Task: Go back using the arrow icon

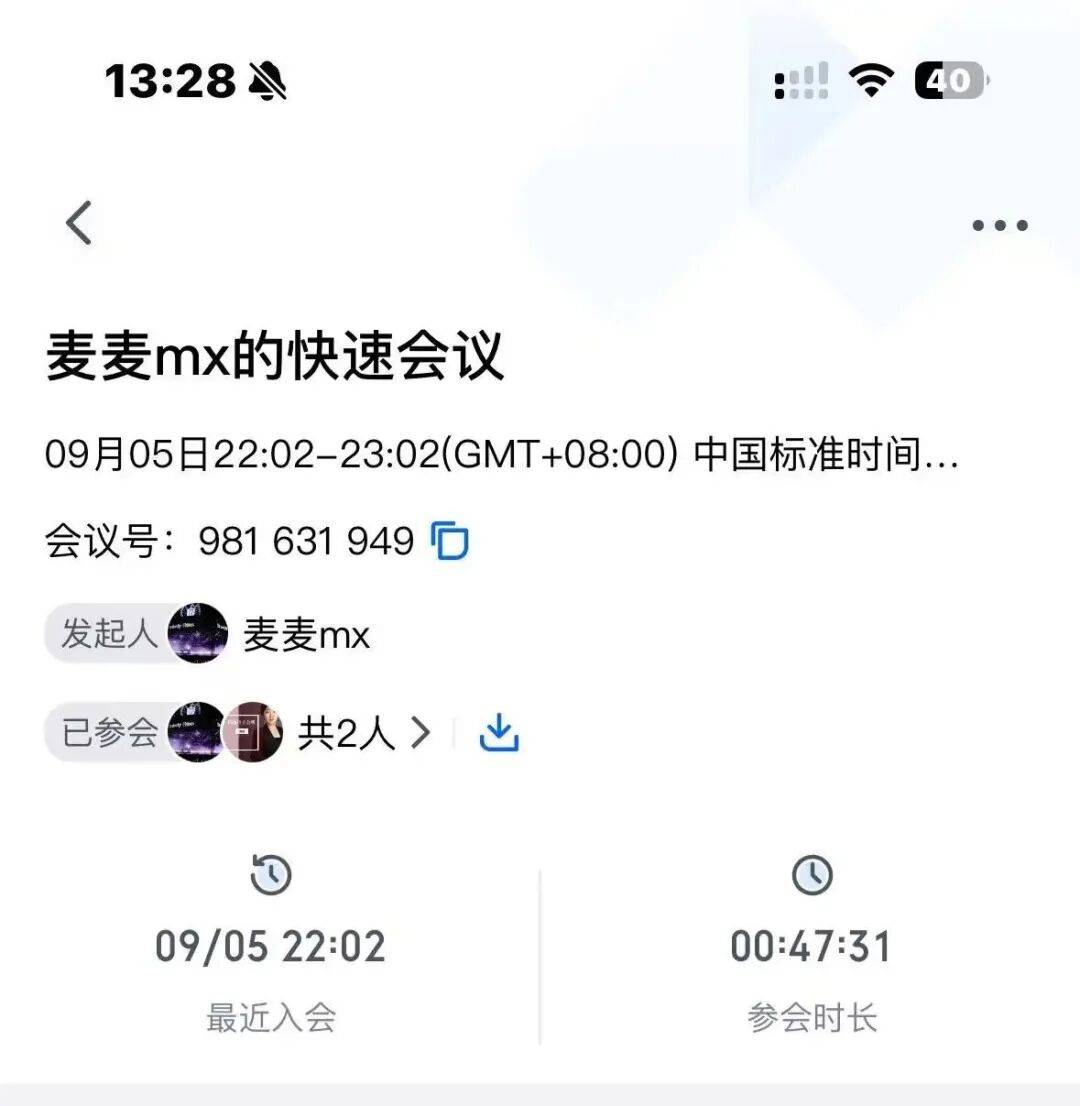Action: 79,222
